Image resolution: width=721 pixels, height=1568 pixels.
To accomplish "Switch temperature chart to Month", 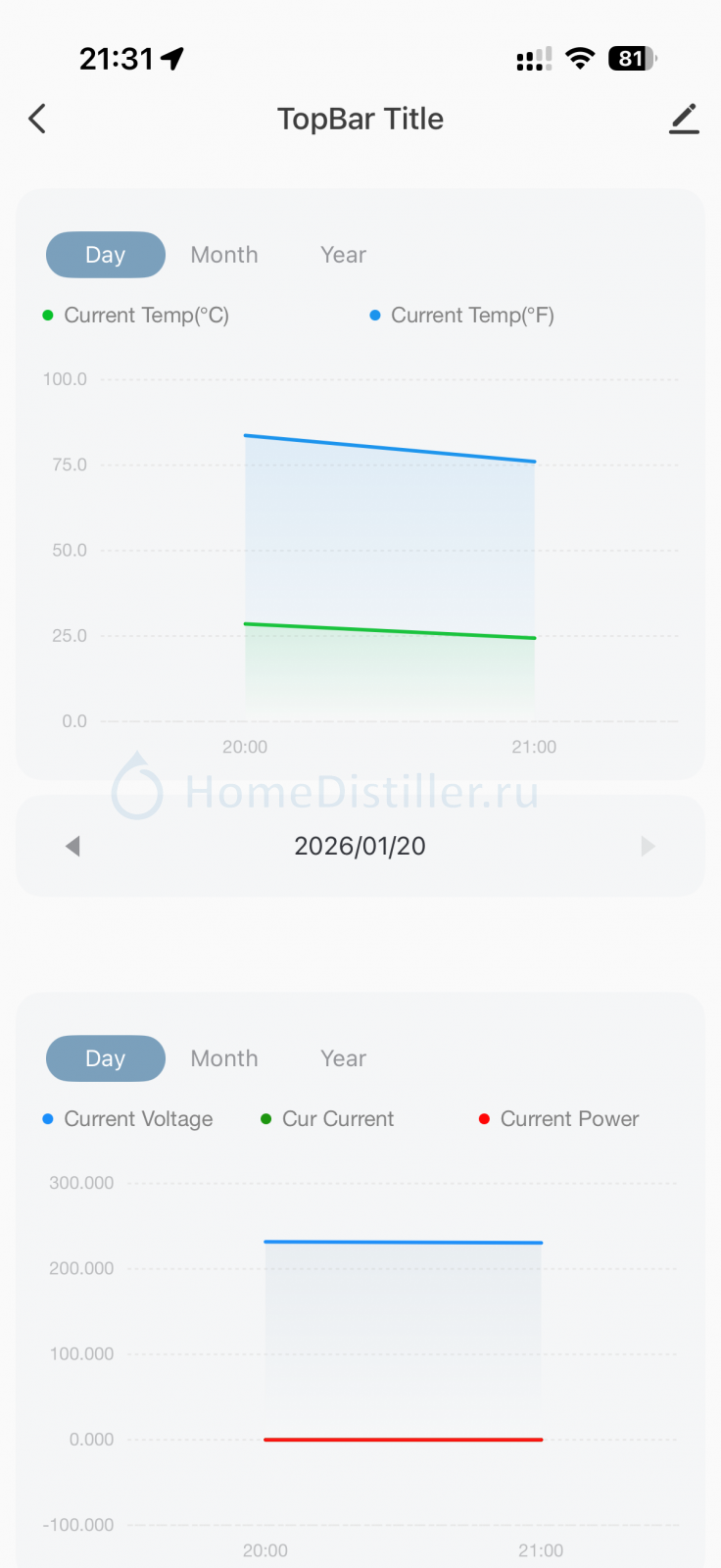I will click(224, 255).
